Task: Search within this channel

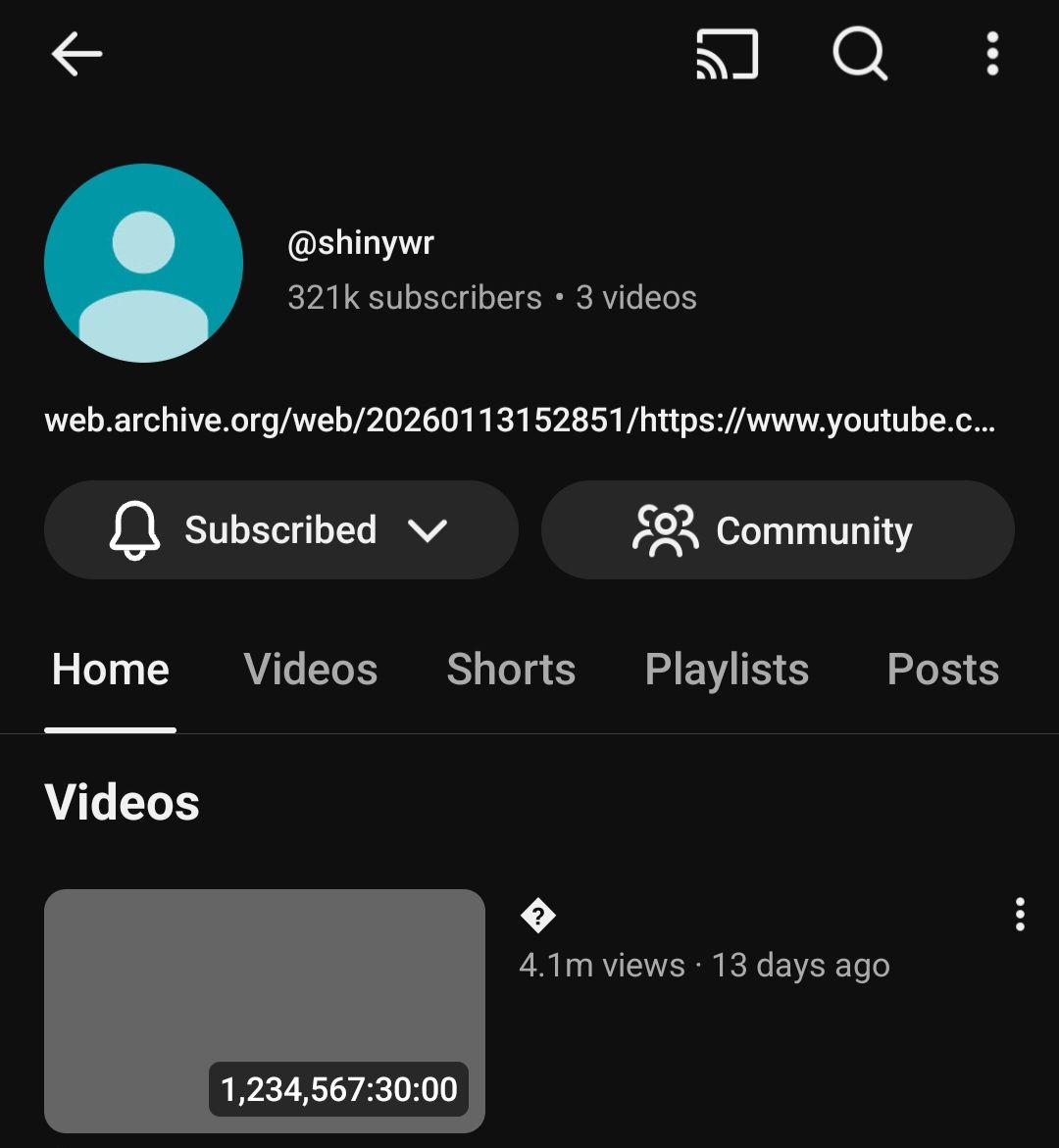Action: [x=860, y=53]
